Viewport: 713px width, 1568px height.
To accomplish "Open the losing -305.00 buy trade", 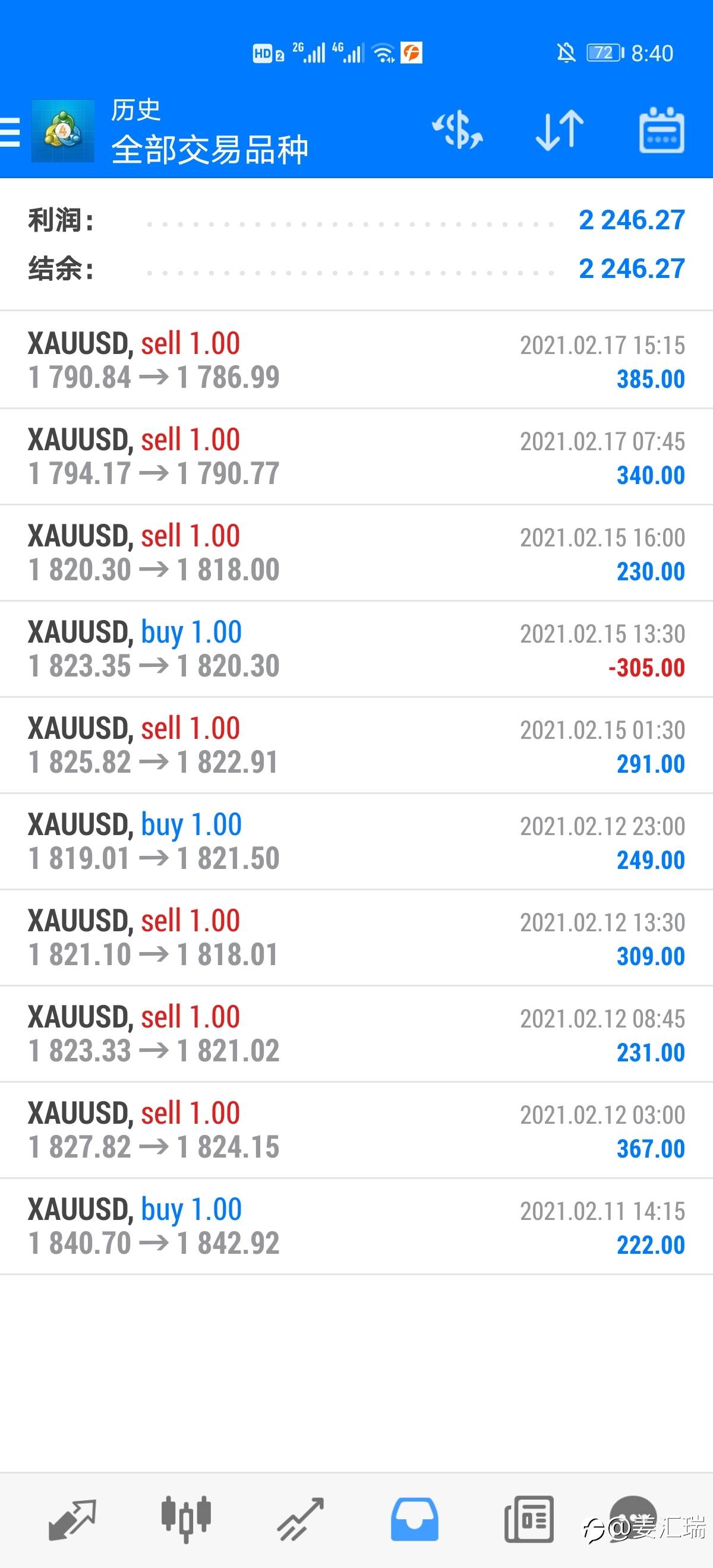I will click(x=356, y=648).
